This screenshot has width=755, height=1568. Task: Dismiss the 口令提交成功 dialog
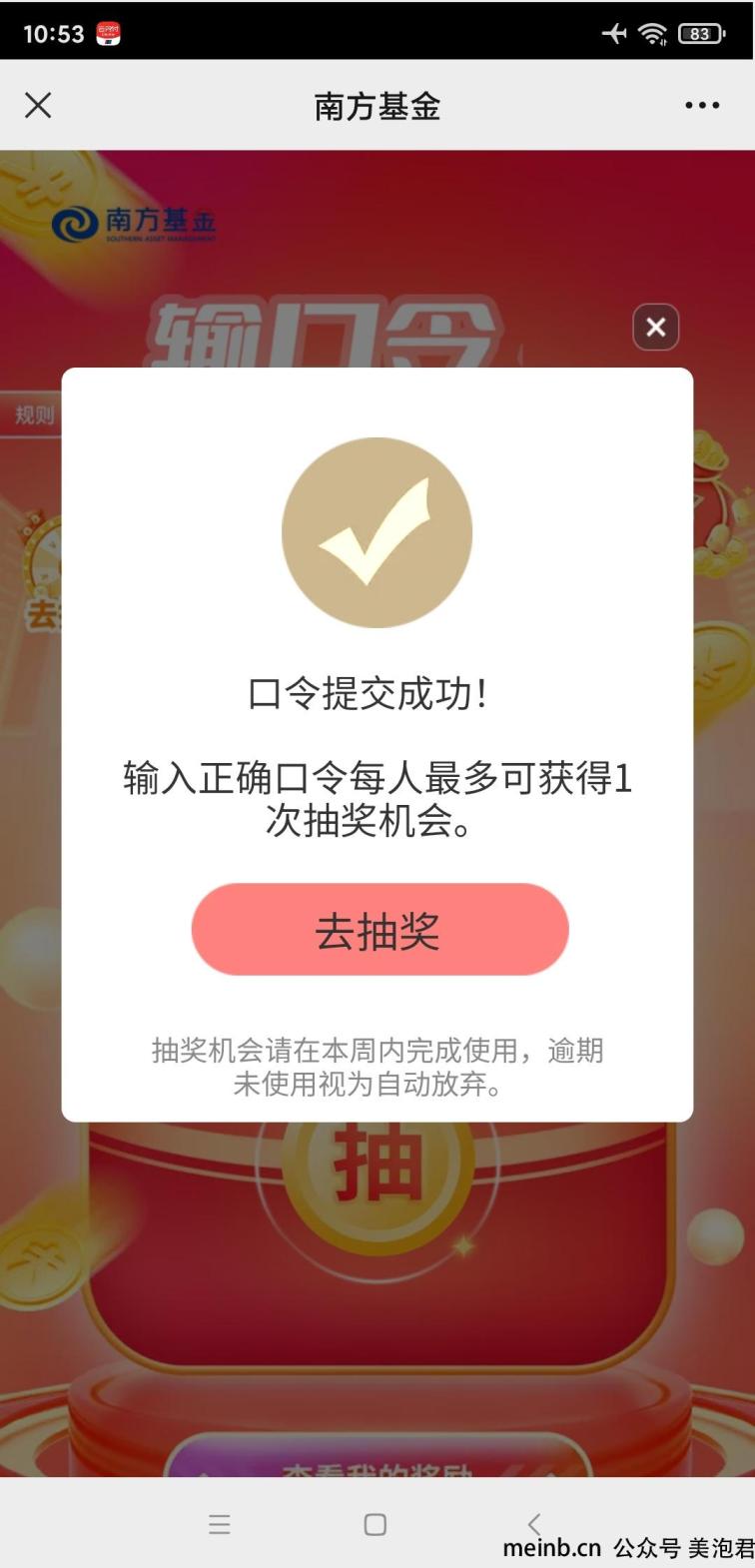coord(655,327)
